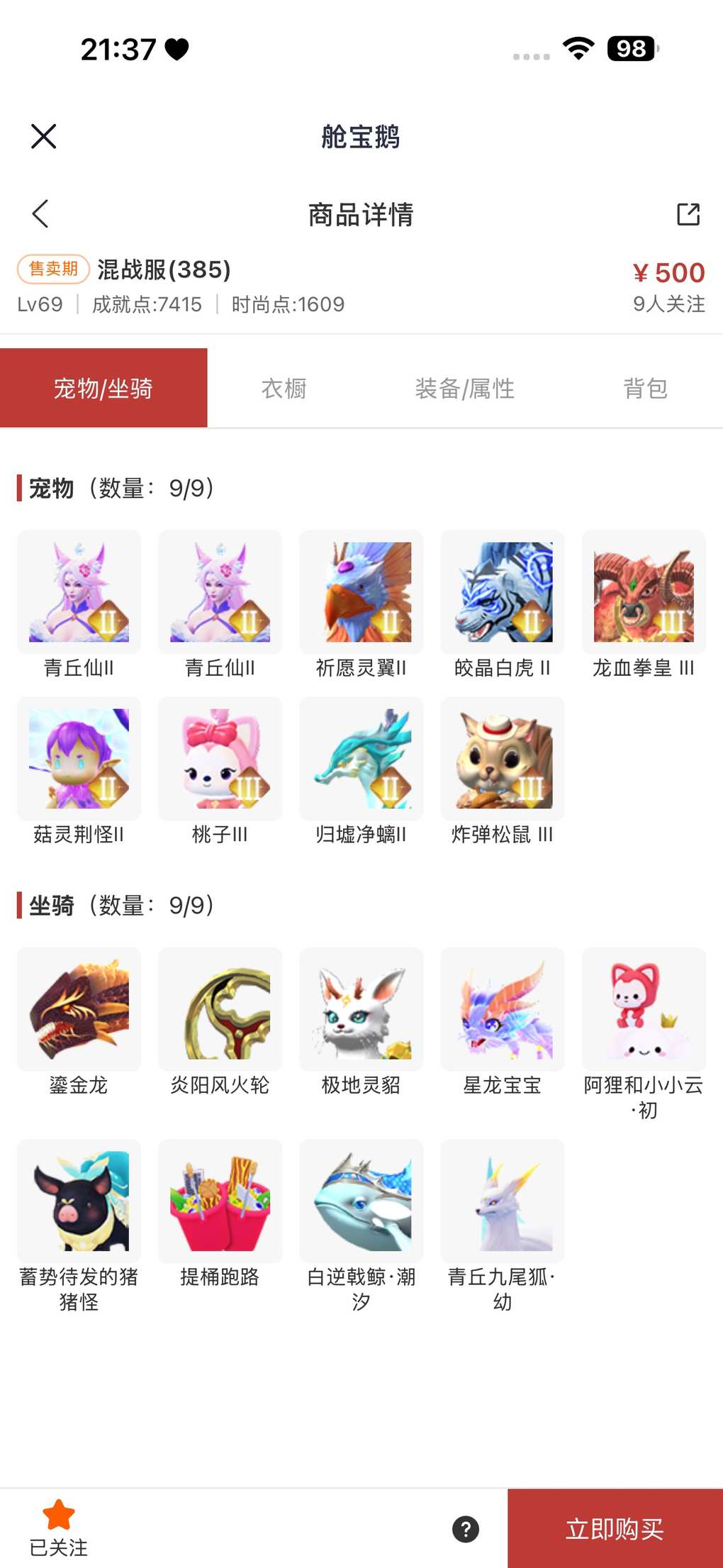This screenshot has height=1568, width=723.
Task: Switch to the 衣橱 tab
Action: 284,389
